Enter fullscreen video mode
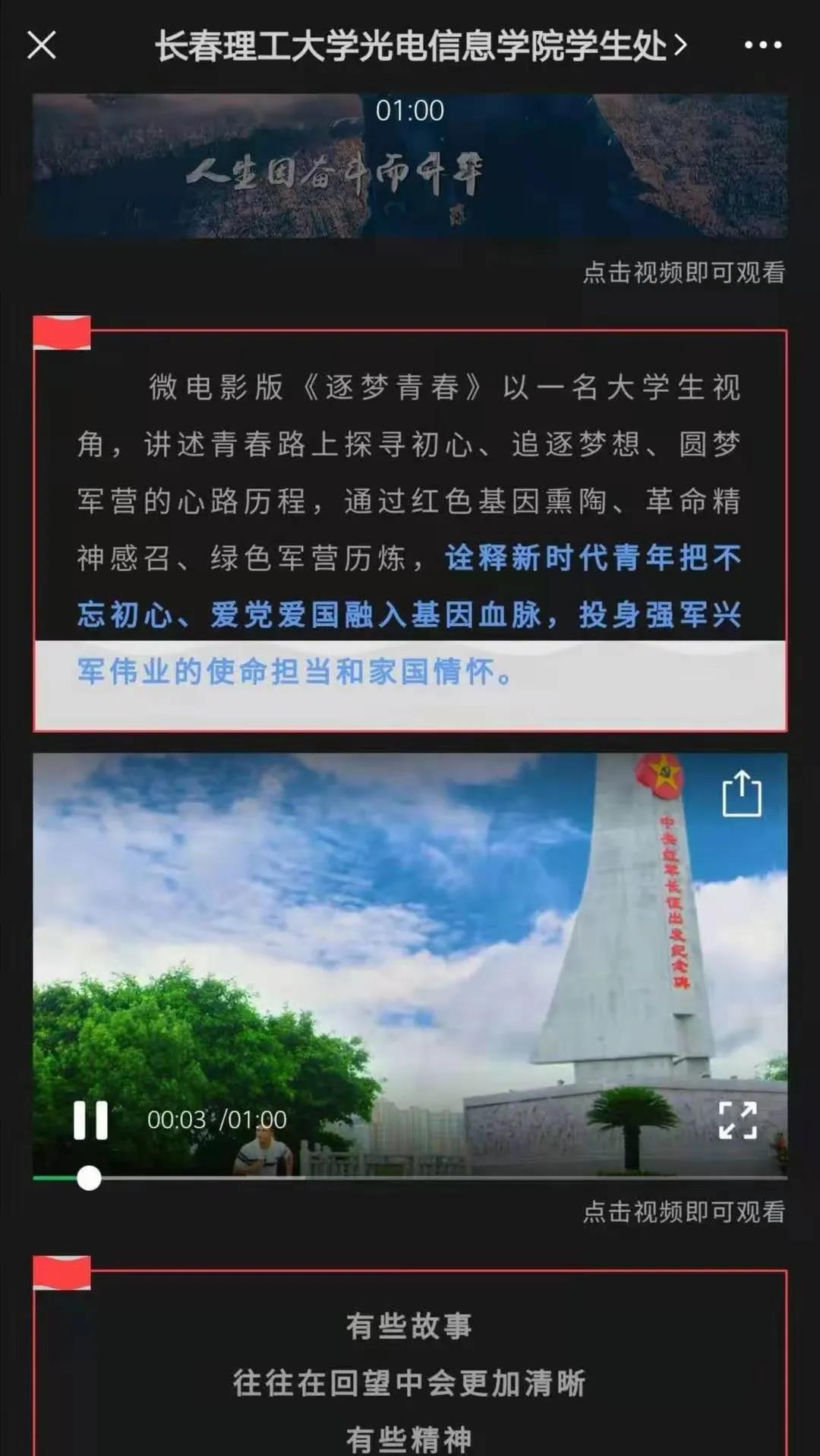Screen dimensions: 820x1456 click(x=737, y=1120)
